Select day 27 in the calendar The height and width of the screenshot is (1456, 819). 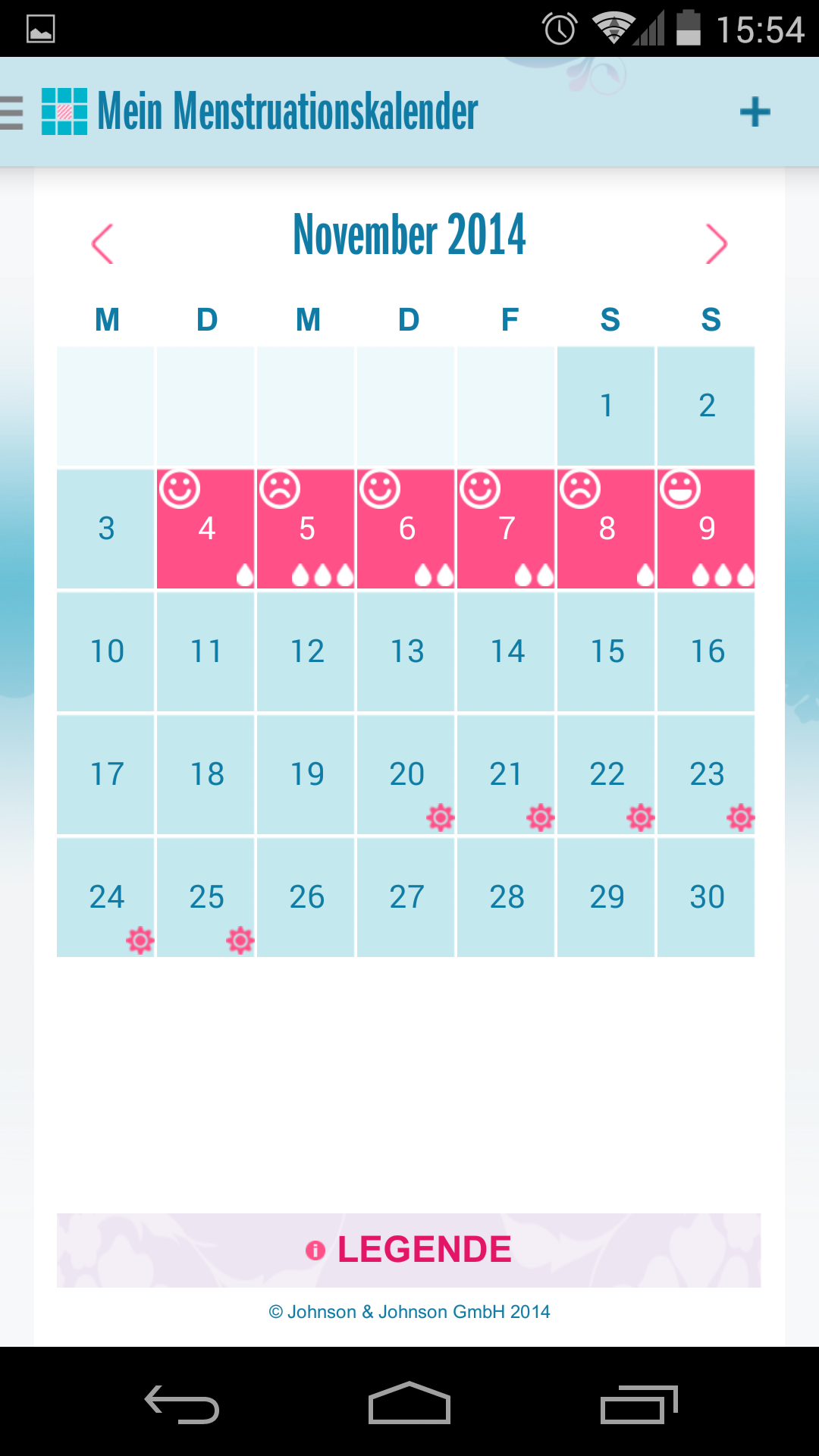point(406,897)
